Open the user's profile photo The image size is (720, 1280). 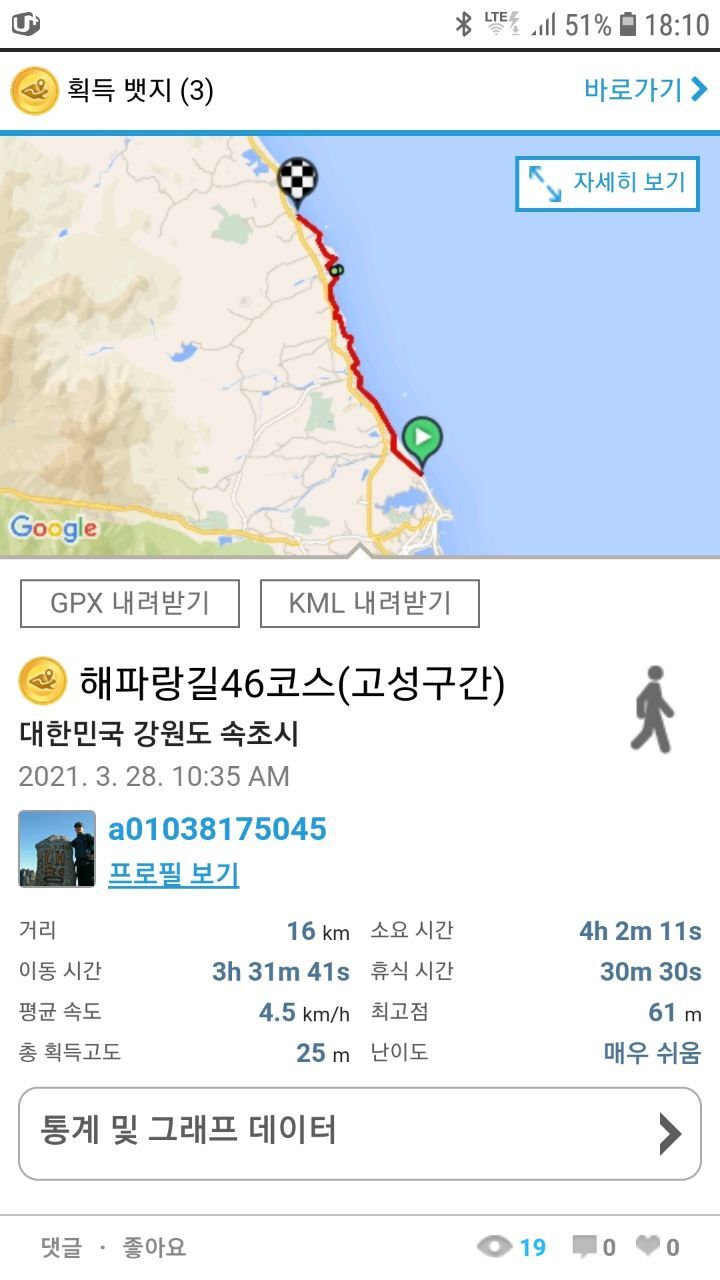coord(57,849)
